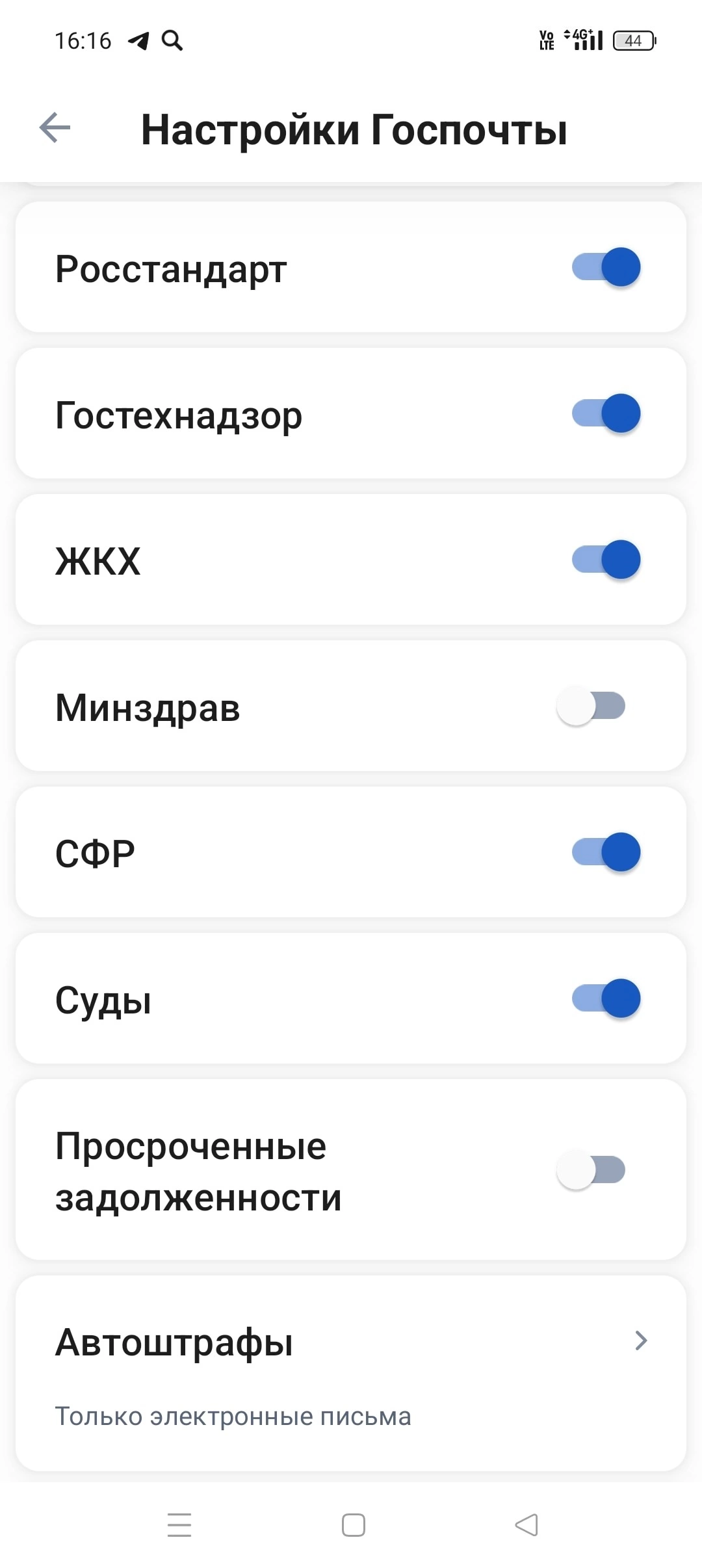Enable the Минздрав toggle

[591, 706]
